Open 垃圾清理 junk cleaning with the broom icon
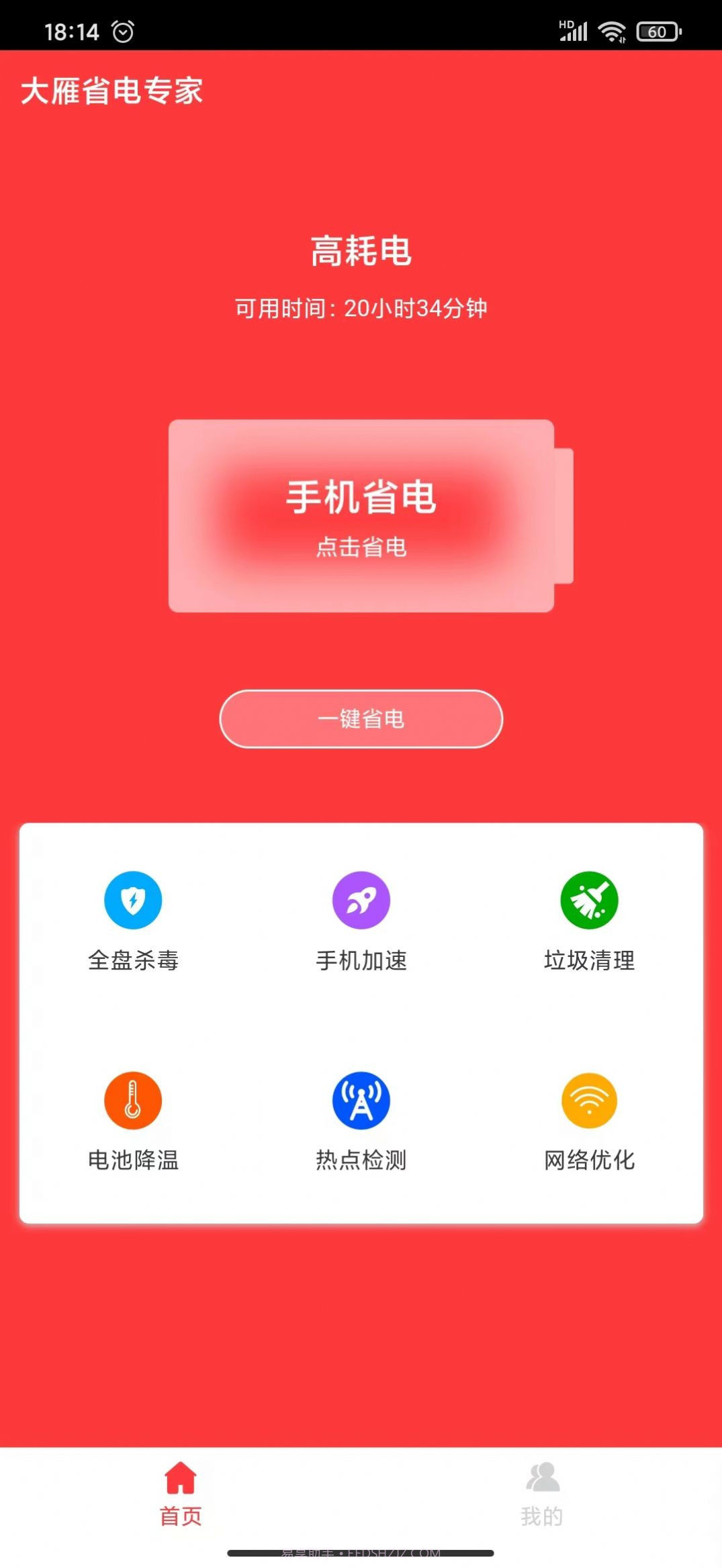Screen dimensions: 722x1568 pos(588,901)
